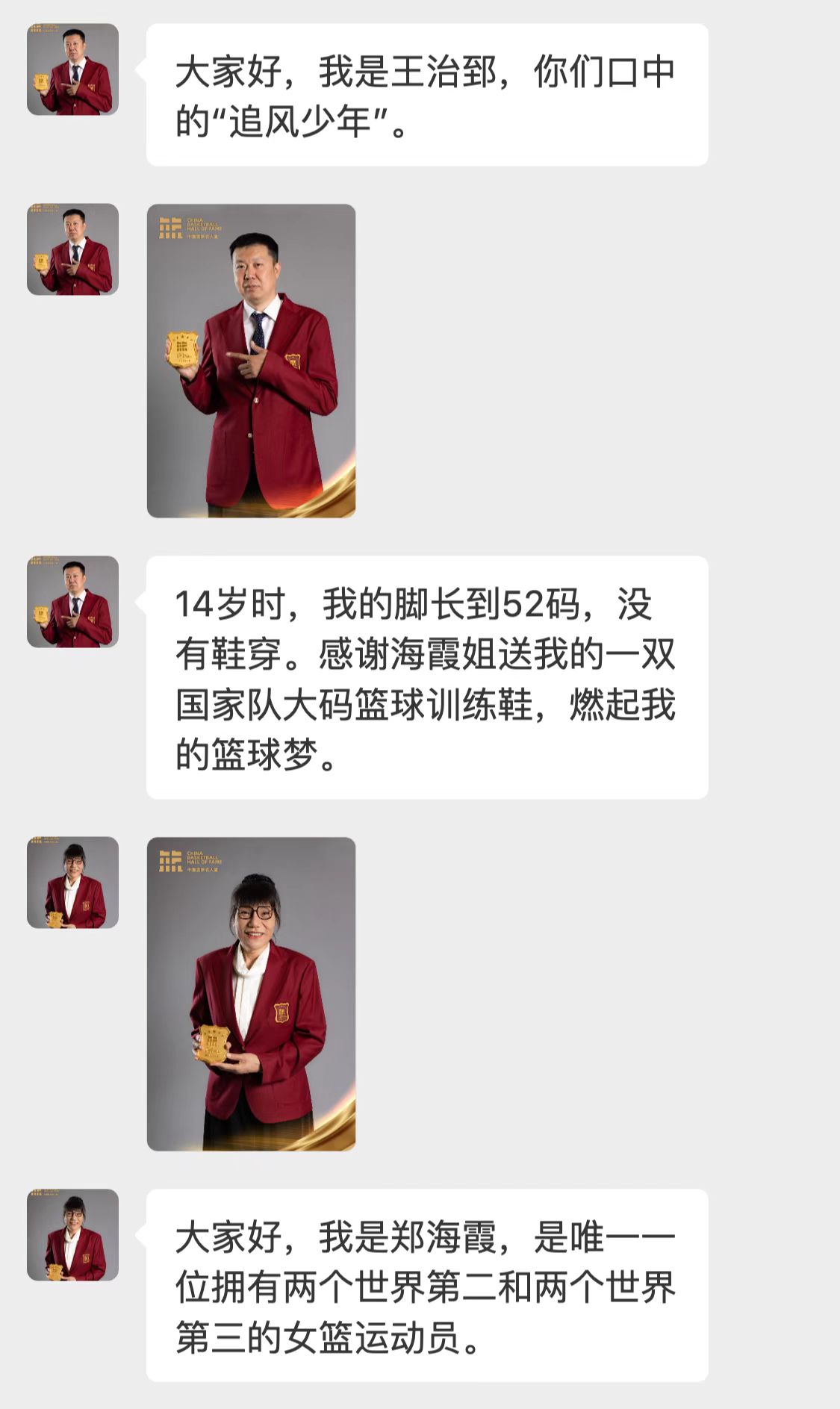
Task: Tap the avatar beside "我是郑海霞" message
Action: (x=72, y=1235)
